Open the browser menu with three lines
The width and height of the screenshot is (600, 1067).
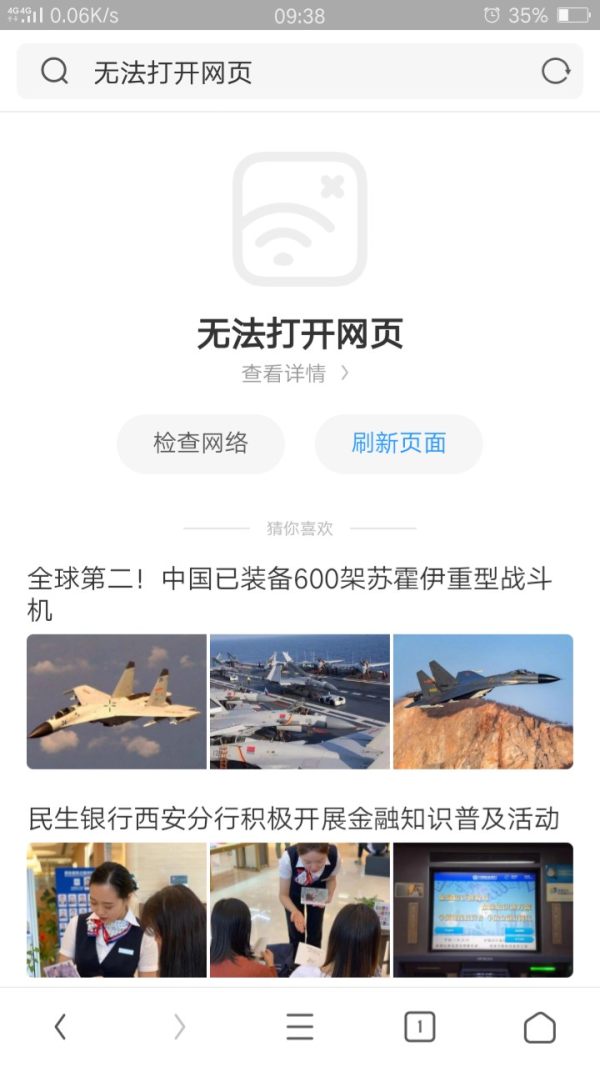[x=300, y=1026]
